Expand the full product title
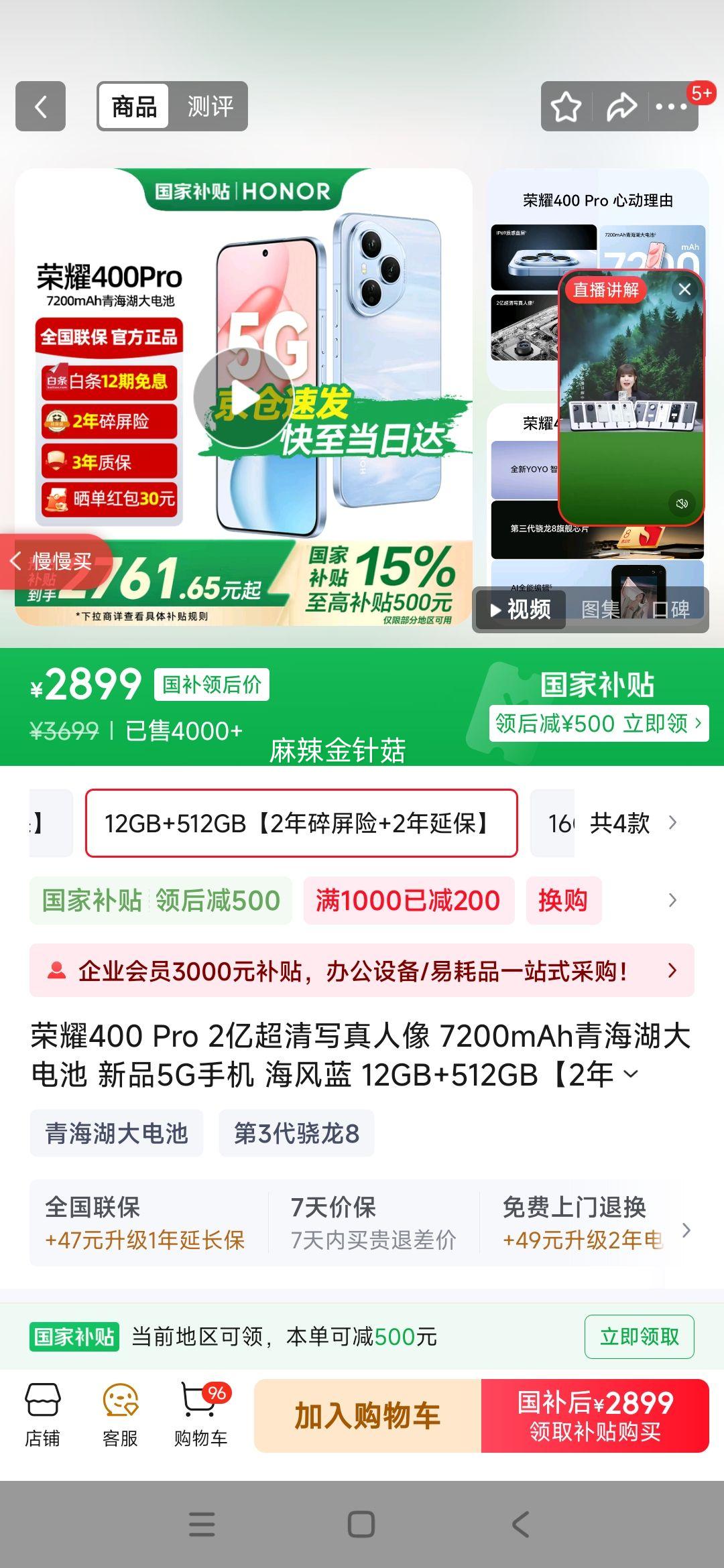This screenshot has width=724, height=1568. coord(631,1074)
